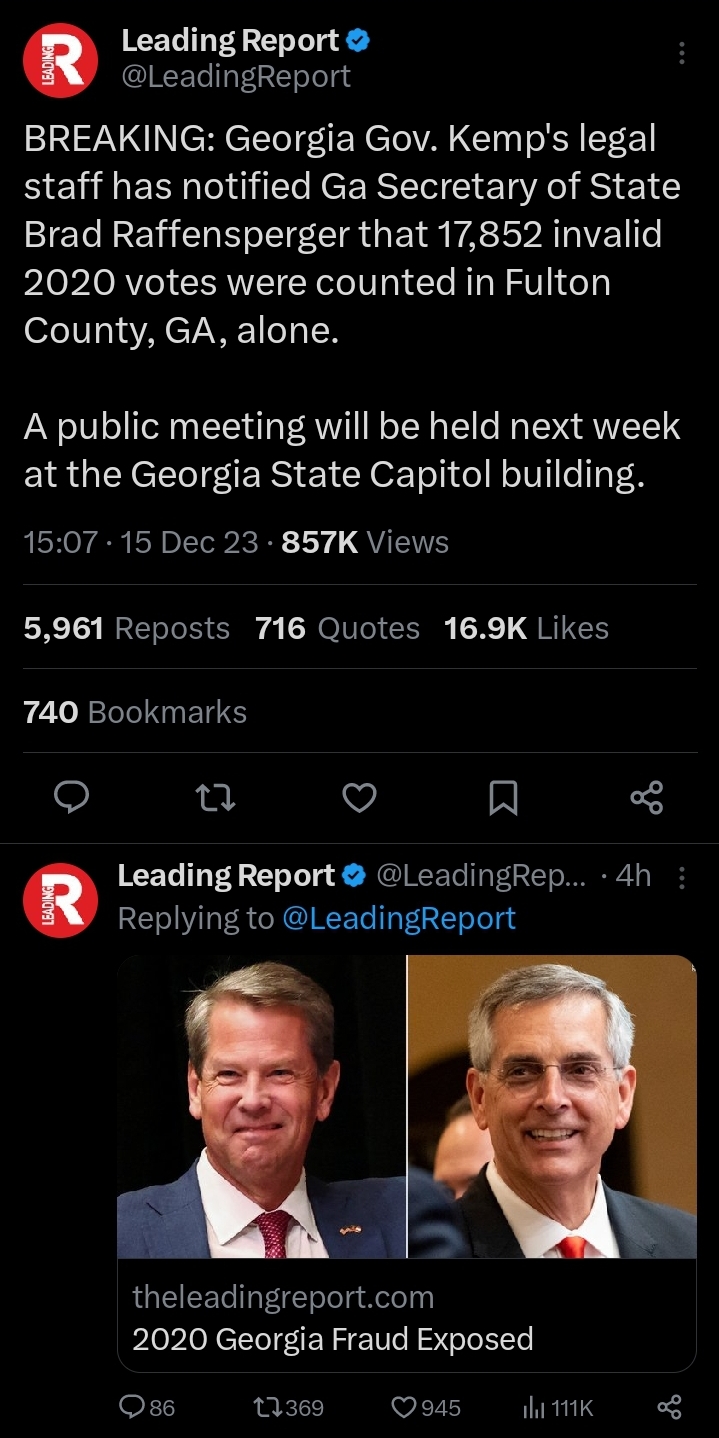Reply to the main BREAKING post
The width and height of the screenshot is (719, 1438).
(x=71, y=797)
